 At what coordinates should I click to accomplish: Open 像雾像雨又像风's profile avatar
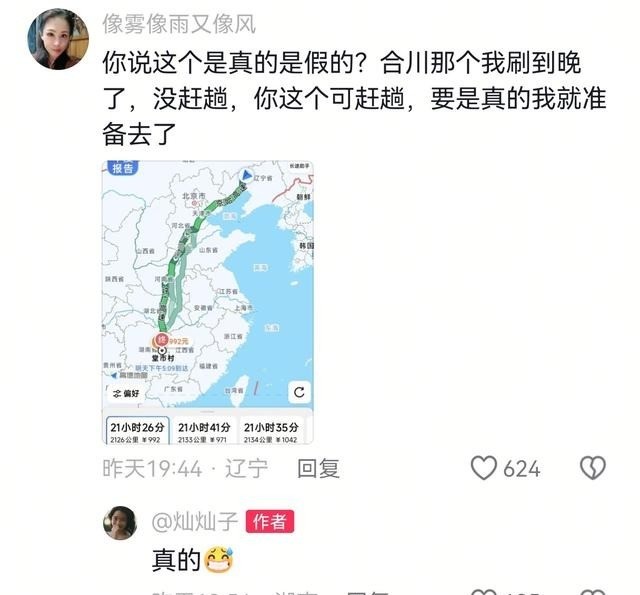(58, 38)
